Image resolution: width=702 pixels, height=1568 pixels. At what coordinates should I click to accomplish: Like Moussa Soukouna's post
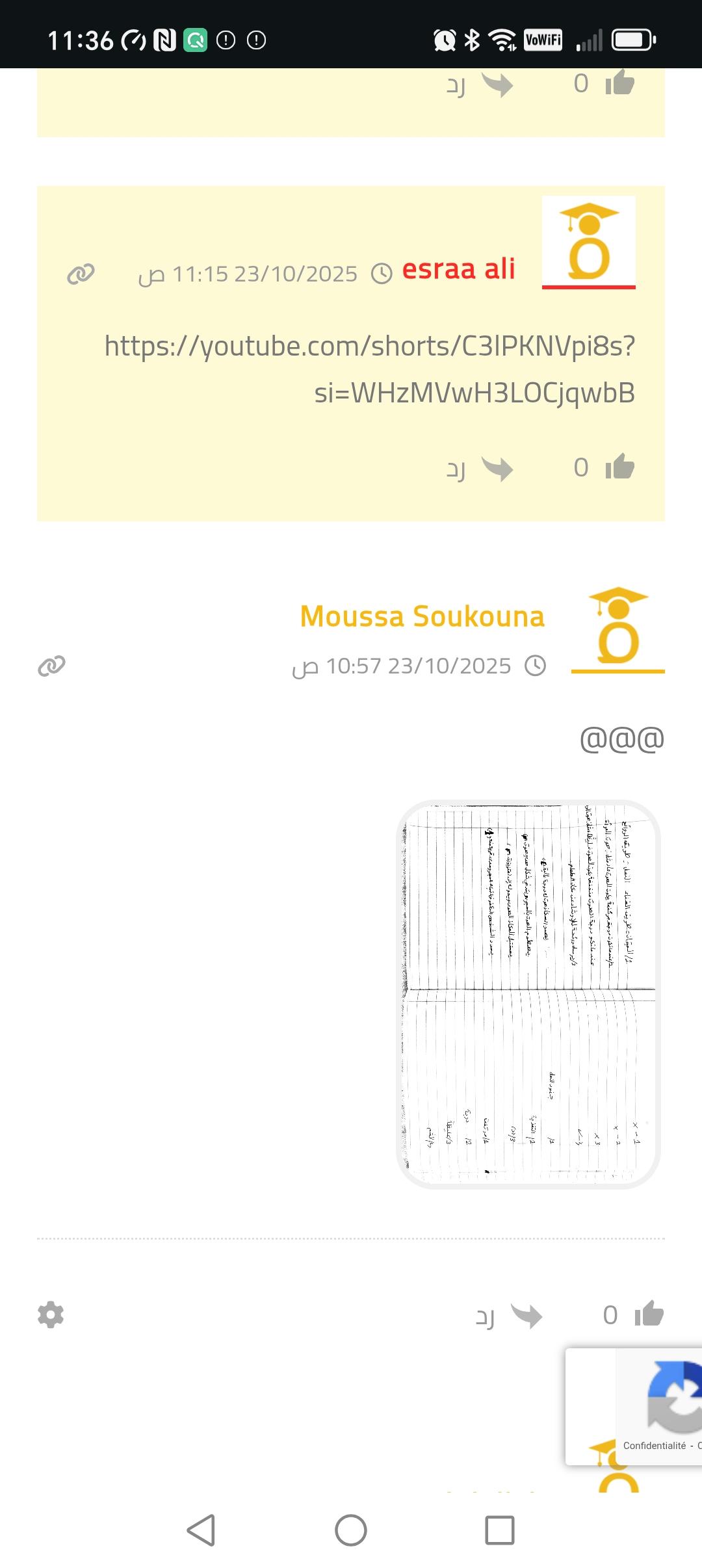coord(649,1314)
